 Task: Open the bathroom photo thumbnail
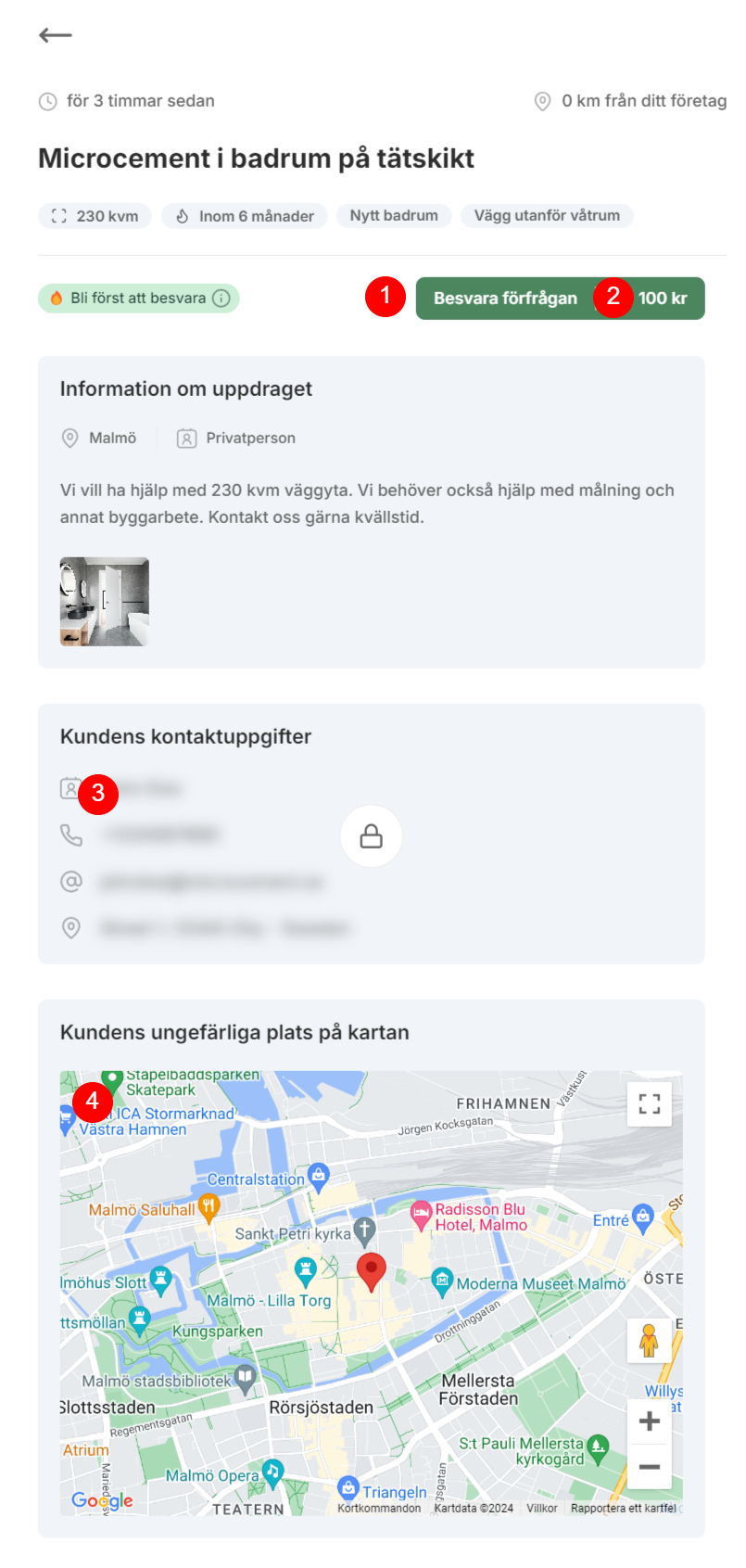105,602
